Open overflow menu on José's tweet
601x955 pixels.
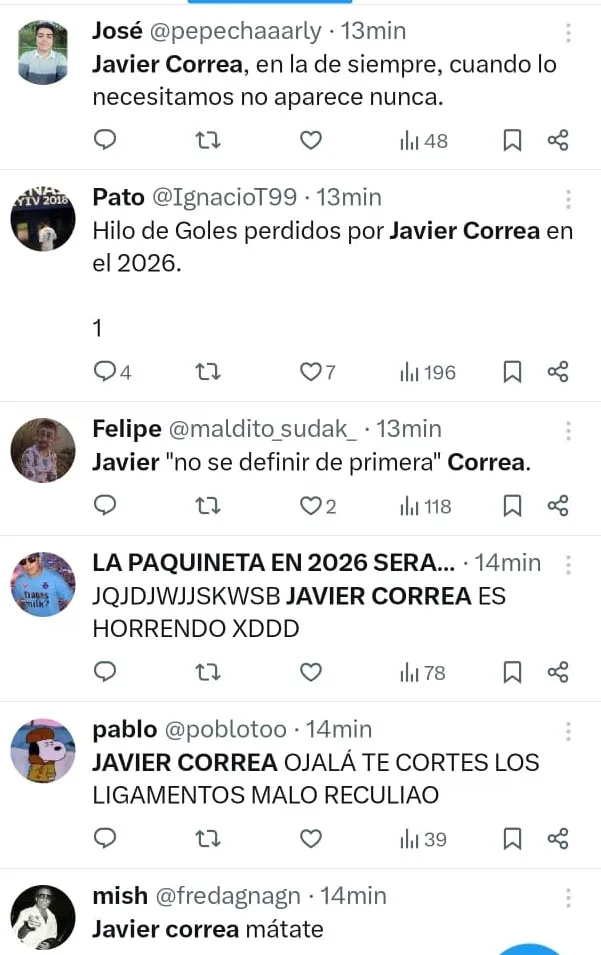click(x=568, y=33)
